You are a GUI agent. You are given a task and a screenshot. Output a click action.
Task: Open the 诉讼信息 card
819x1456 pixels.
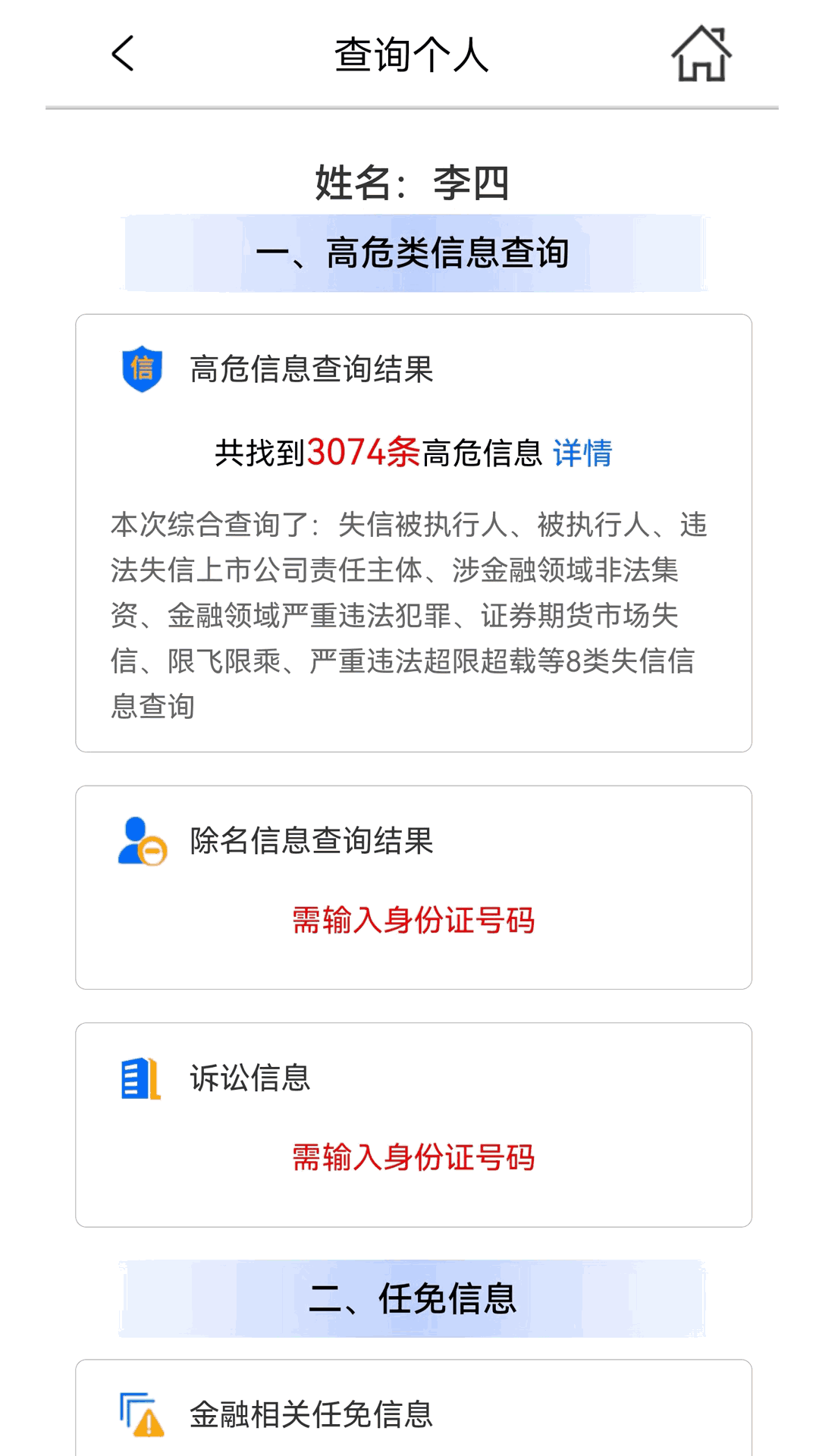point(413,1124)
